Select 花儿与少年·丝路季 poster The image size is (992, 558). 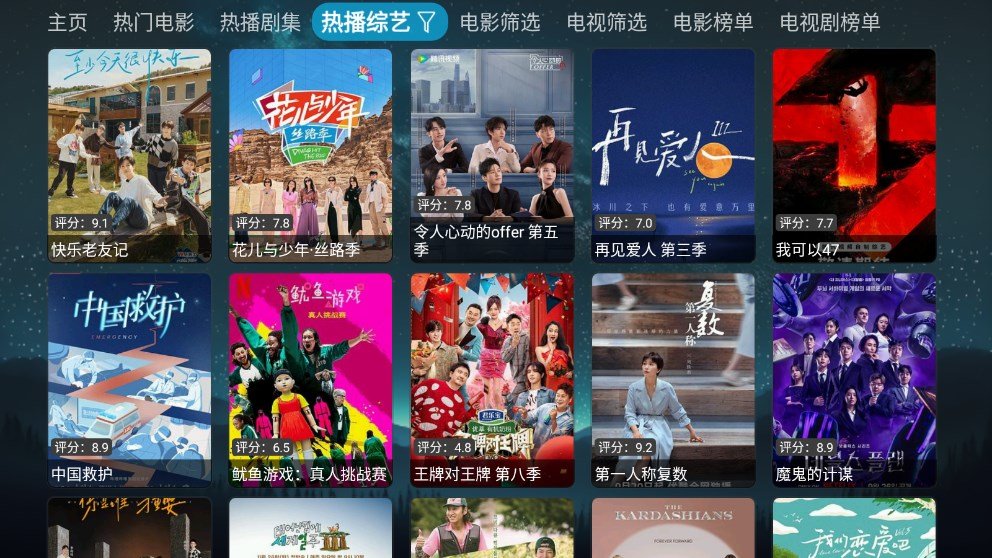pos(311,155)
